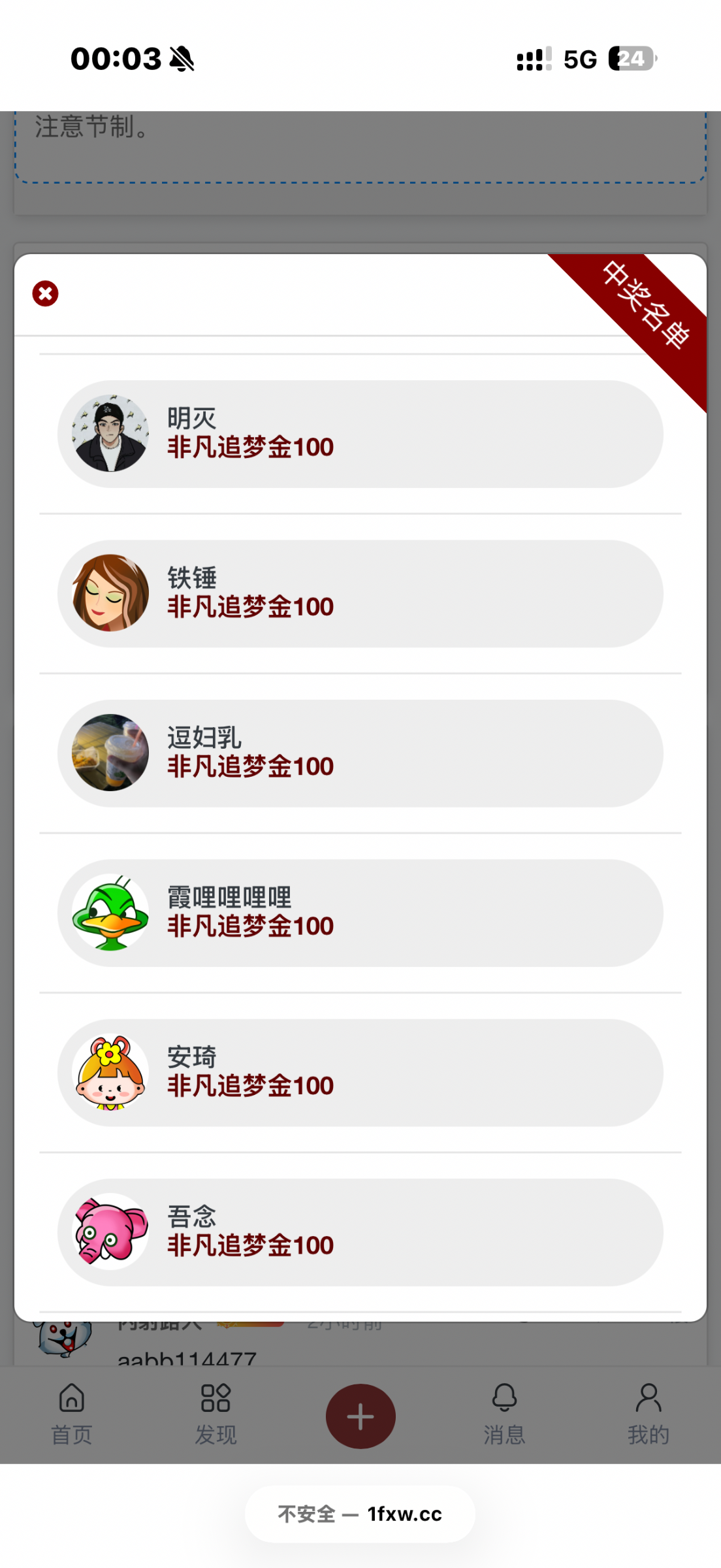721x1568 pixels.
Task: View winner 吾念's entry
Action: coord(360,1232)
